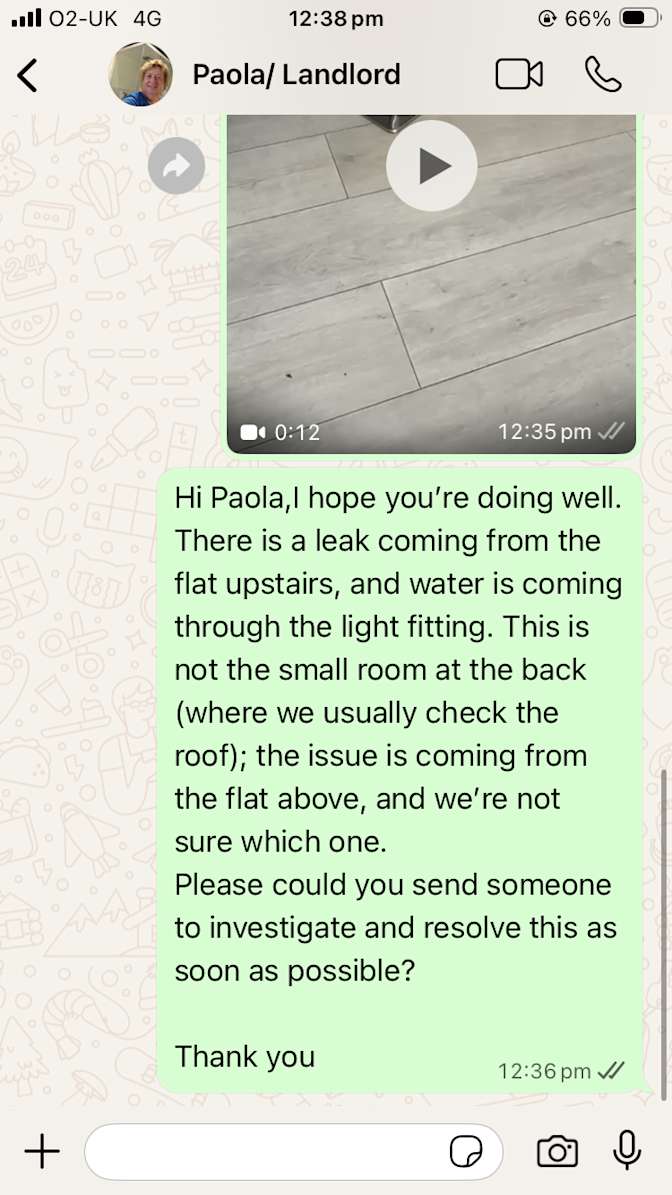Start a voice call with Paola
Image resolution: width=672 pixels, height=1195 pixels.
click(x=603, y=75)
